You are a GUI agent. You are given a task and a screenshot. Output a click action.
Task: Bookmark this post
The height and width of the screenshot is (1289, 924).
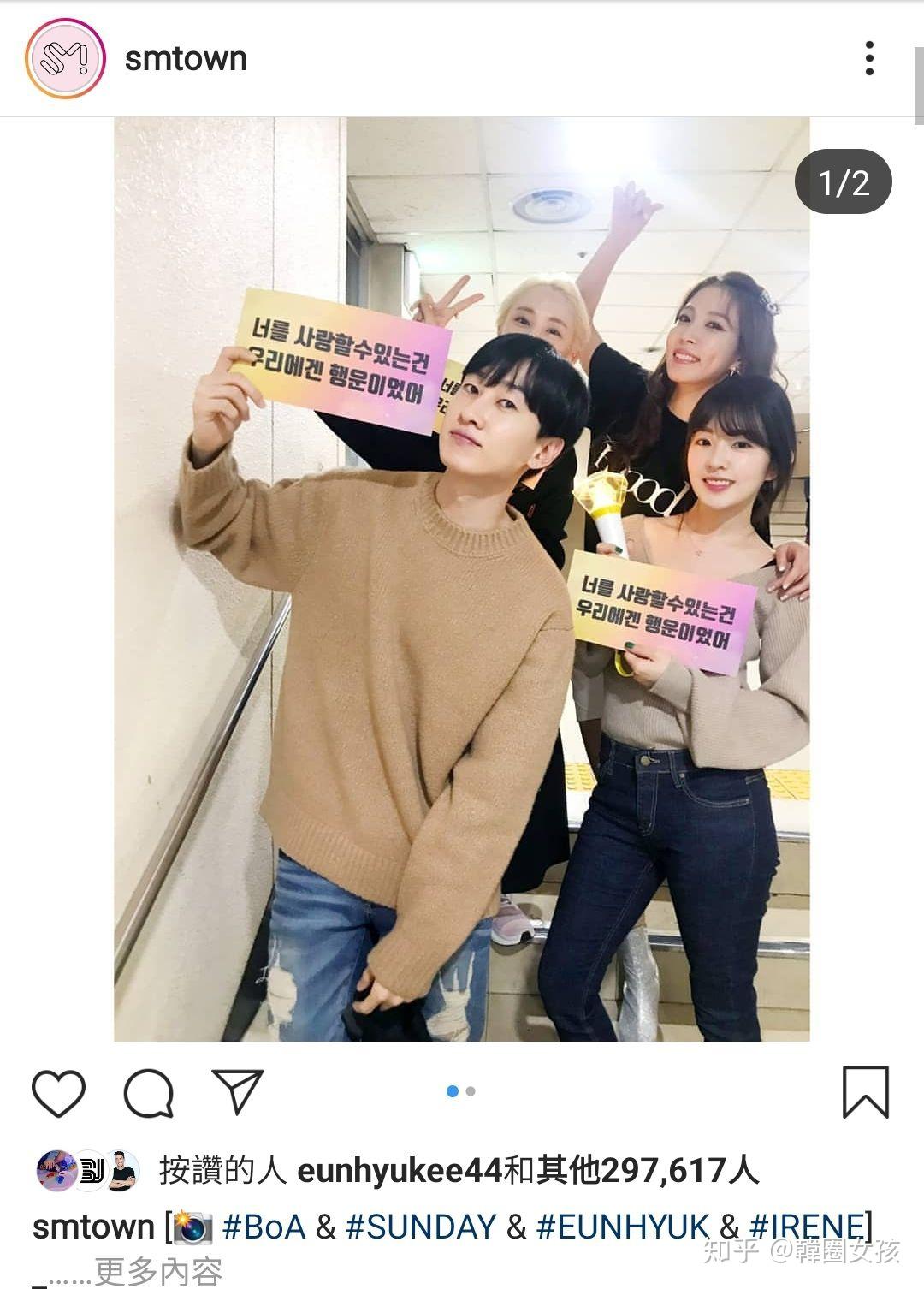click(x=866, y=1092)
